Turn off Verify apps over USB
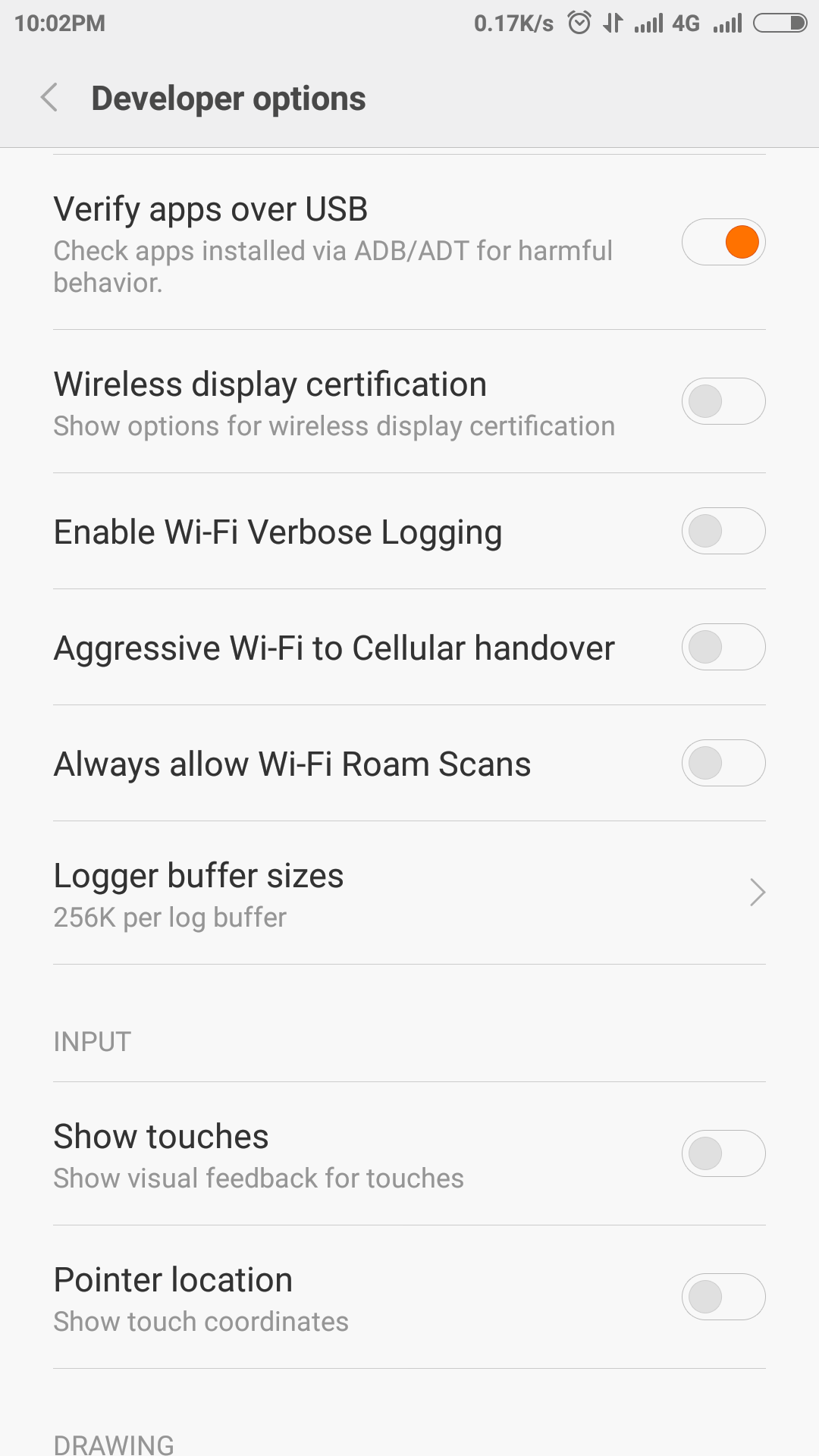 click(723, 242)
